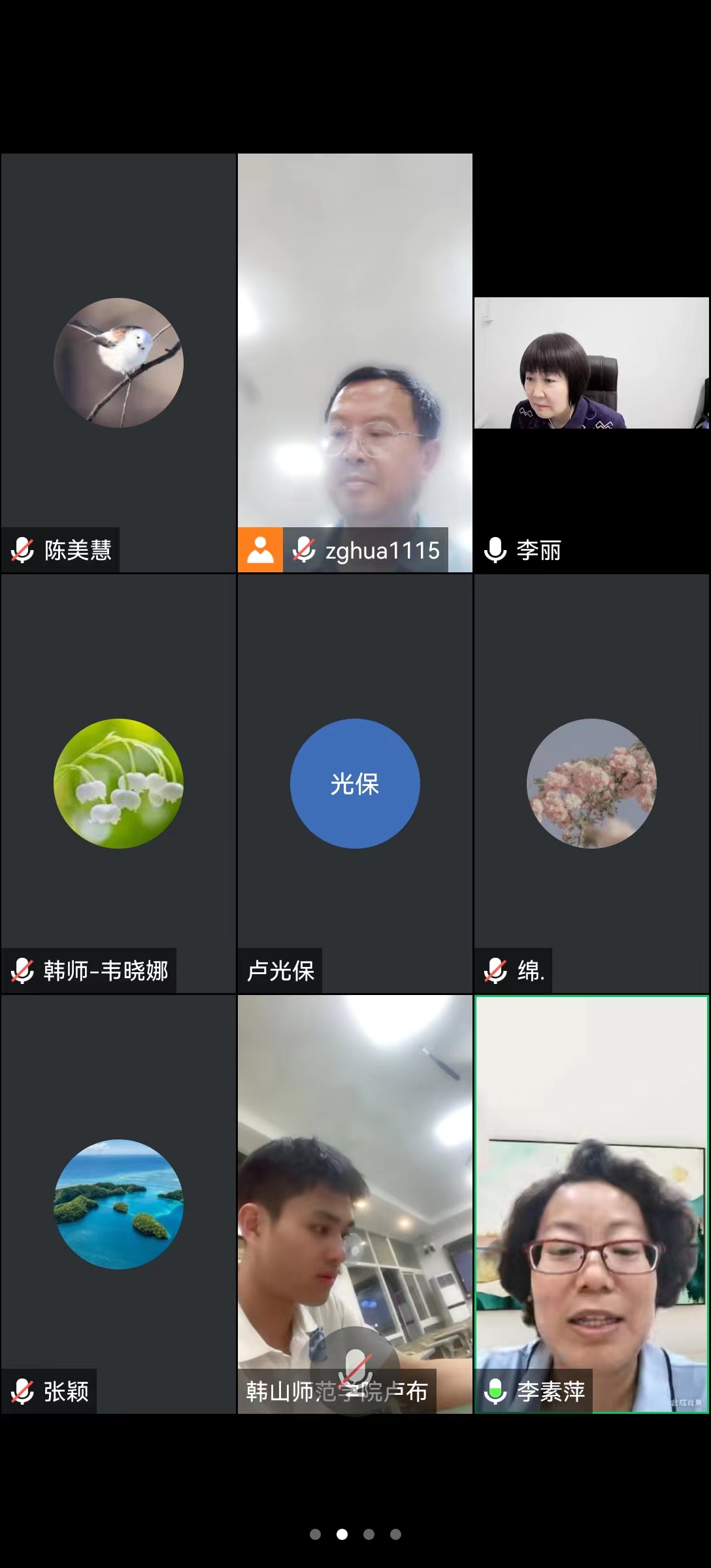711x1568 pixels.
Task: Tap the 绵. participant tile
Action: pyautogui.click(x=591, y=783)
